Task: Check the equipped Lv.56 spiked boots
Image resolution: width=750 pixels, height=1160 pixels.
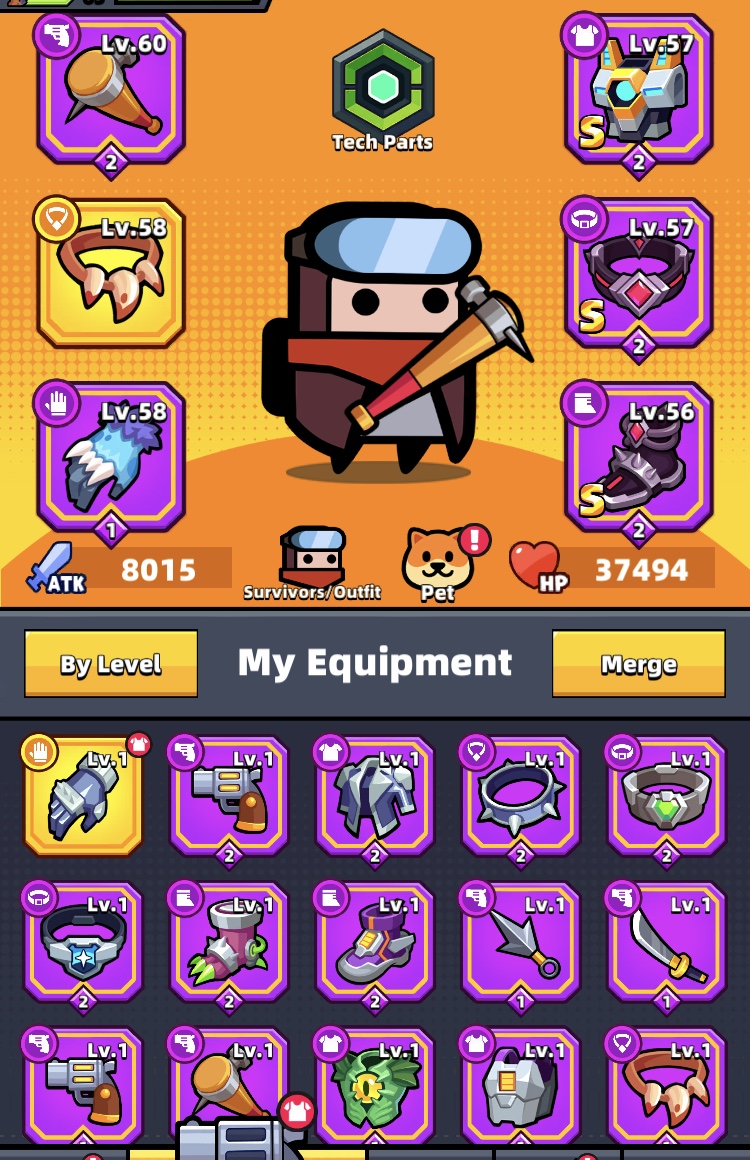Action: 638,457
